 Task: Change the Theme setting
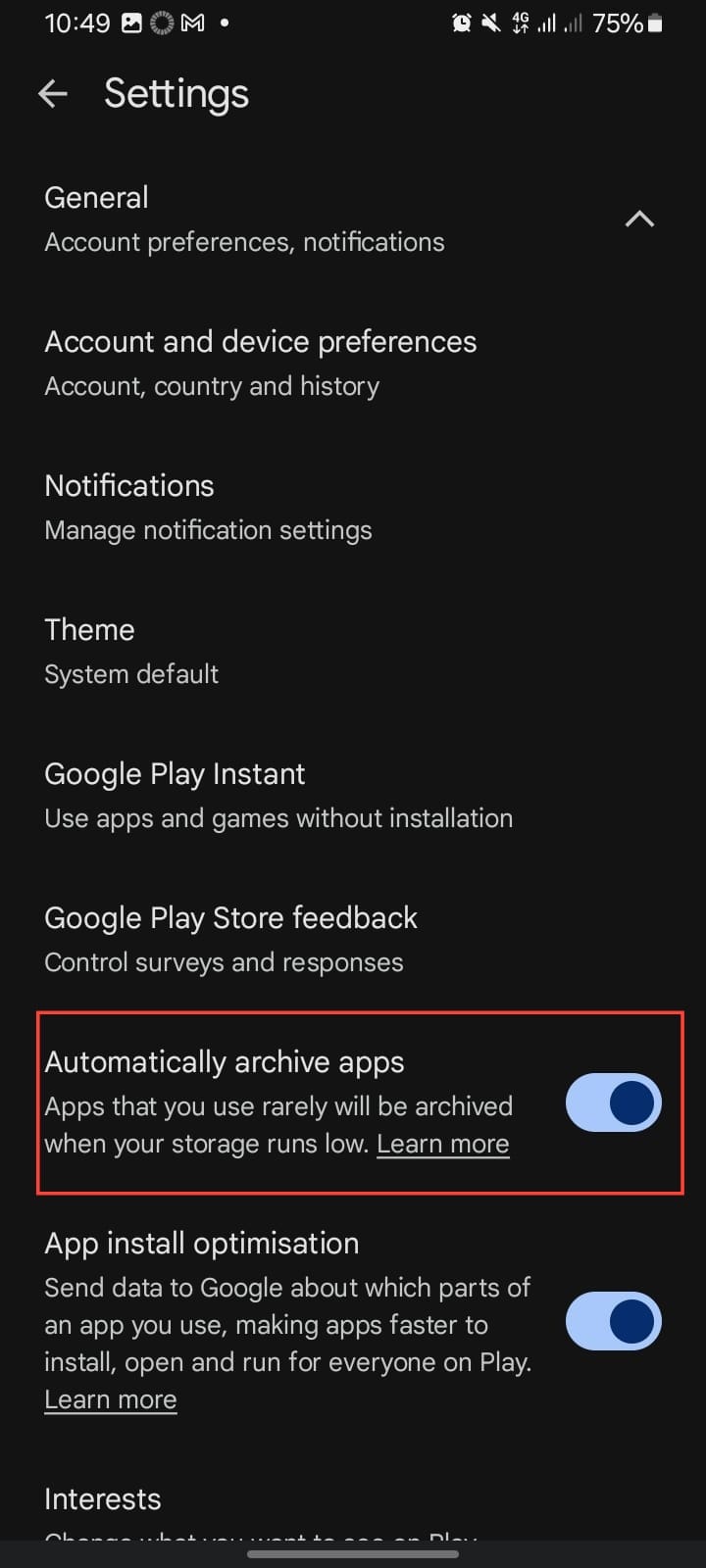(x=131, y=651)
